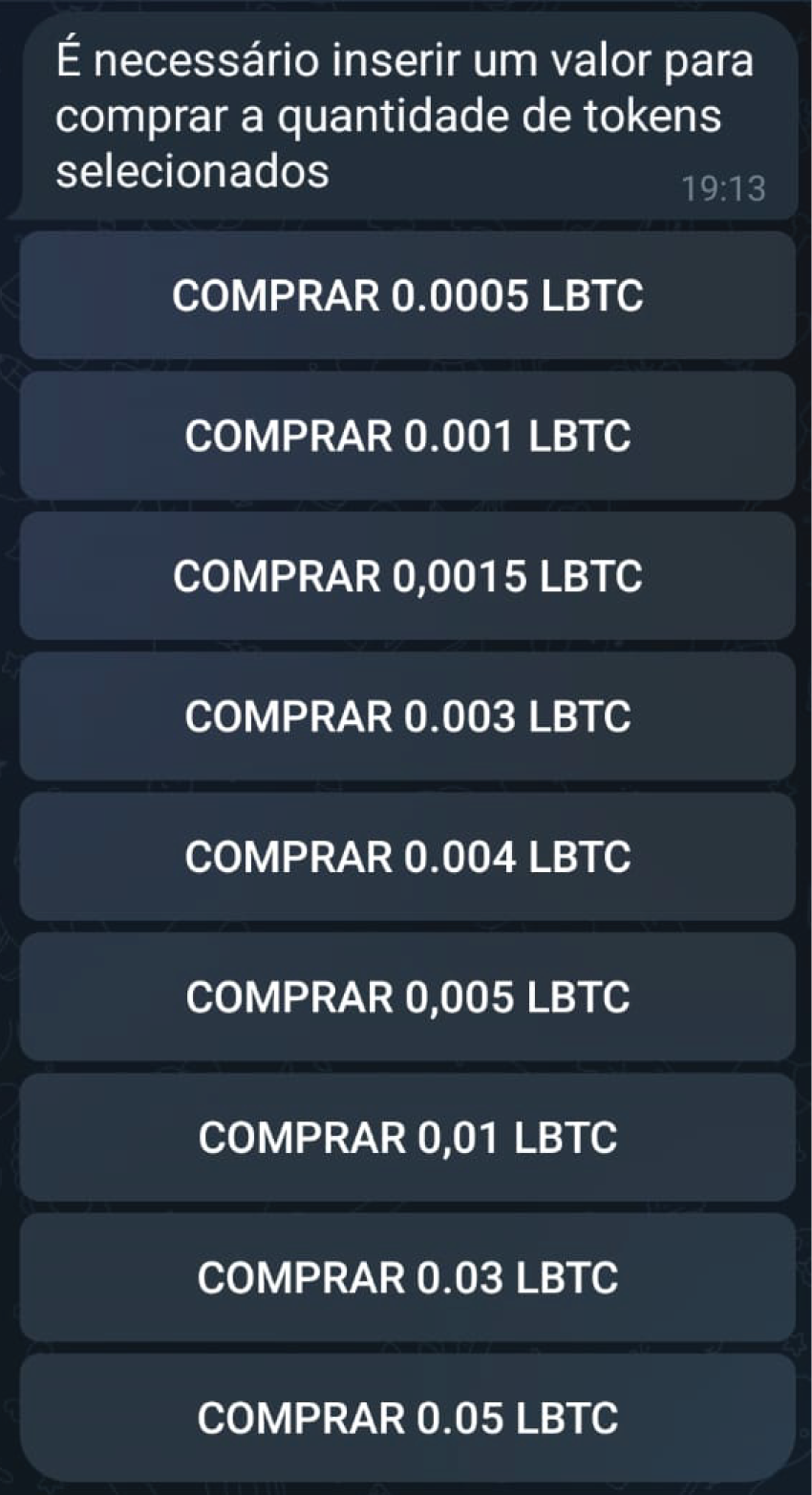This screenshot has height=1495, width=812.
Task: Buy 0.03 LBTC with its button
Action: [x=407, y=1278]
